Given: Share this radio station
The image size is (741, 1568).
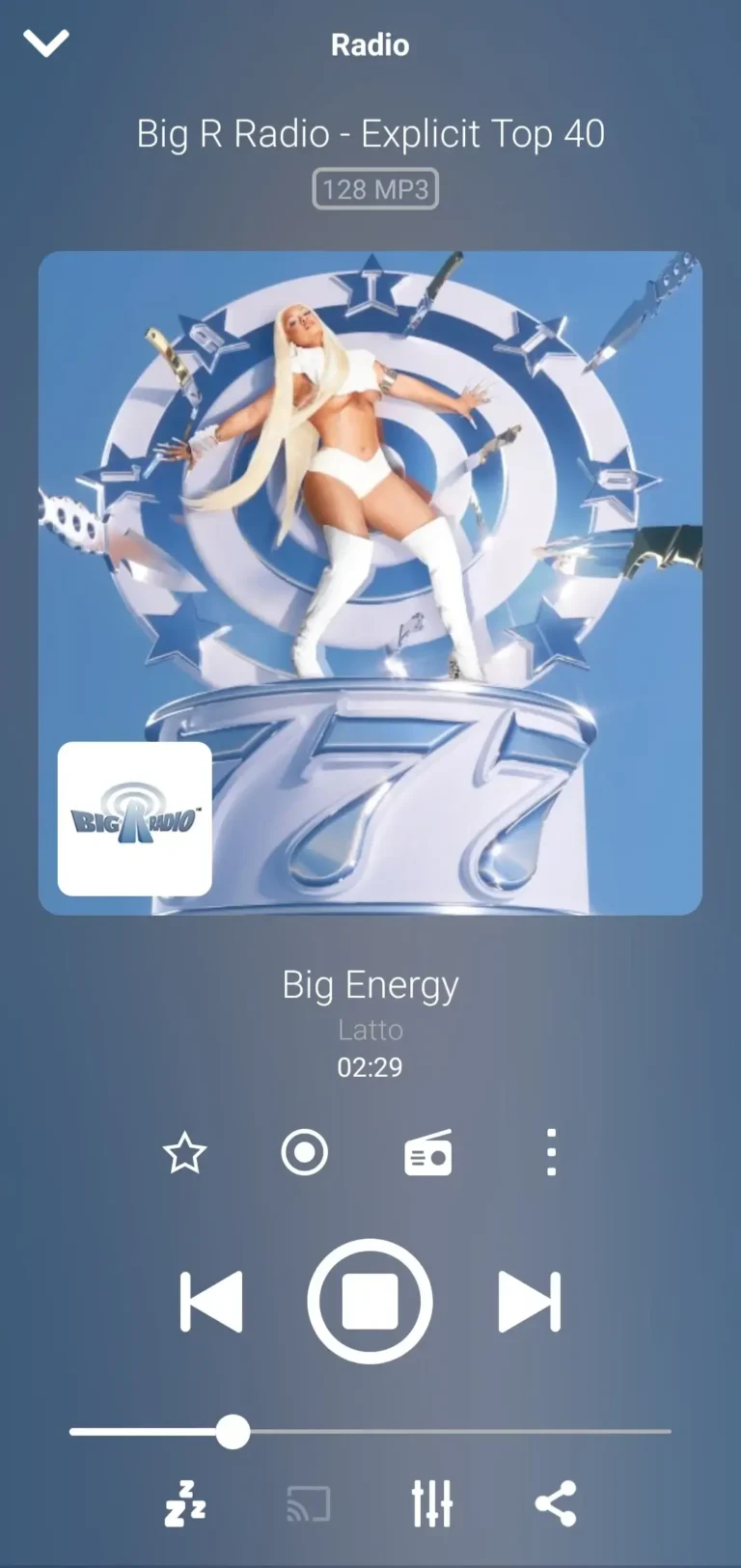Looking at the screenshot, I should click(556, 1503).
